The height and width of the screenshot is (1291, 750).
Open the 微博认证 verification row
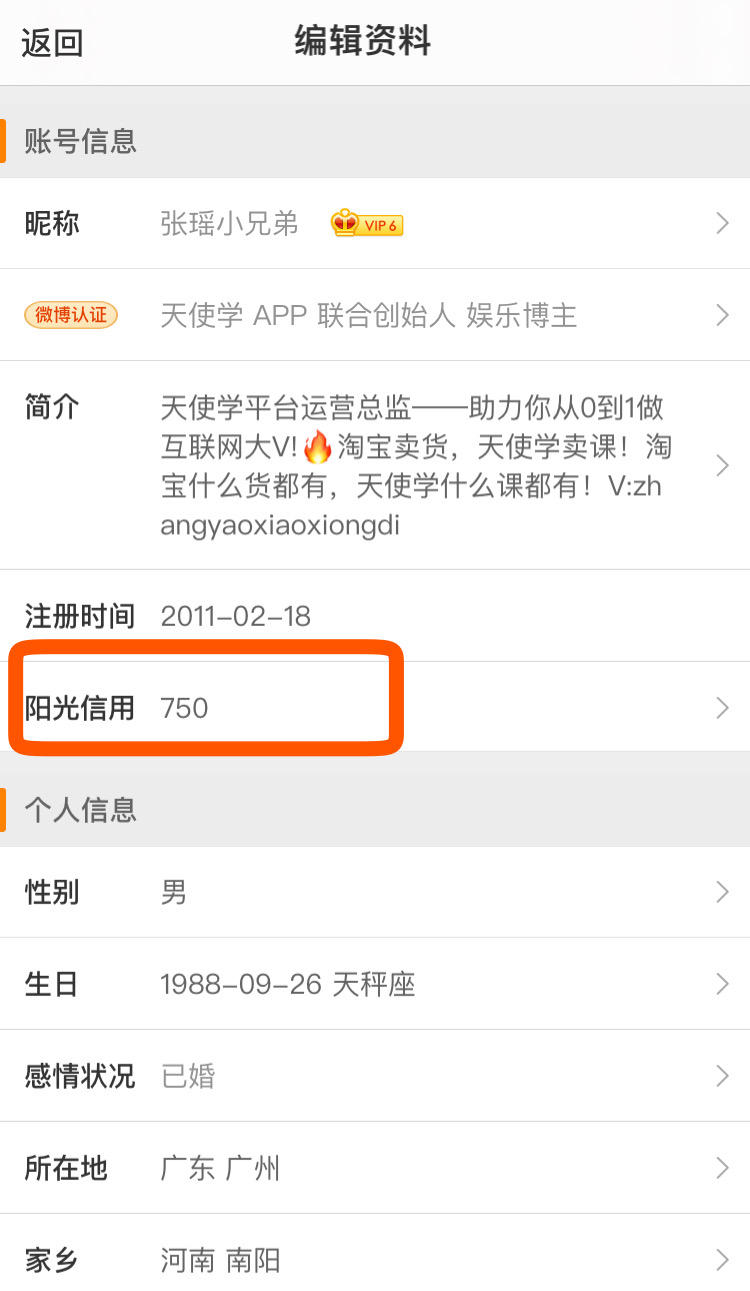click(375, 315)
